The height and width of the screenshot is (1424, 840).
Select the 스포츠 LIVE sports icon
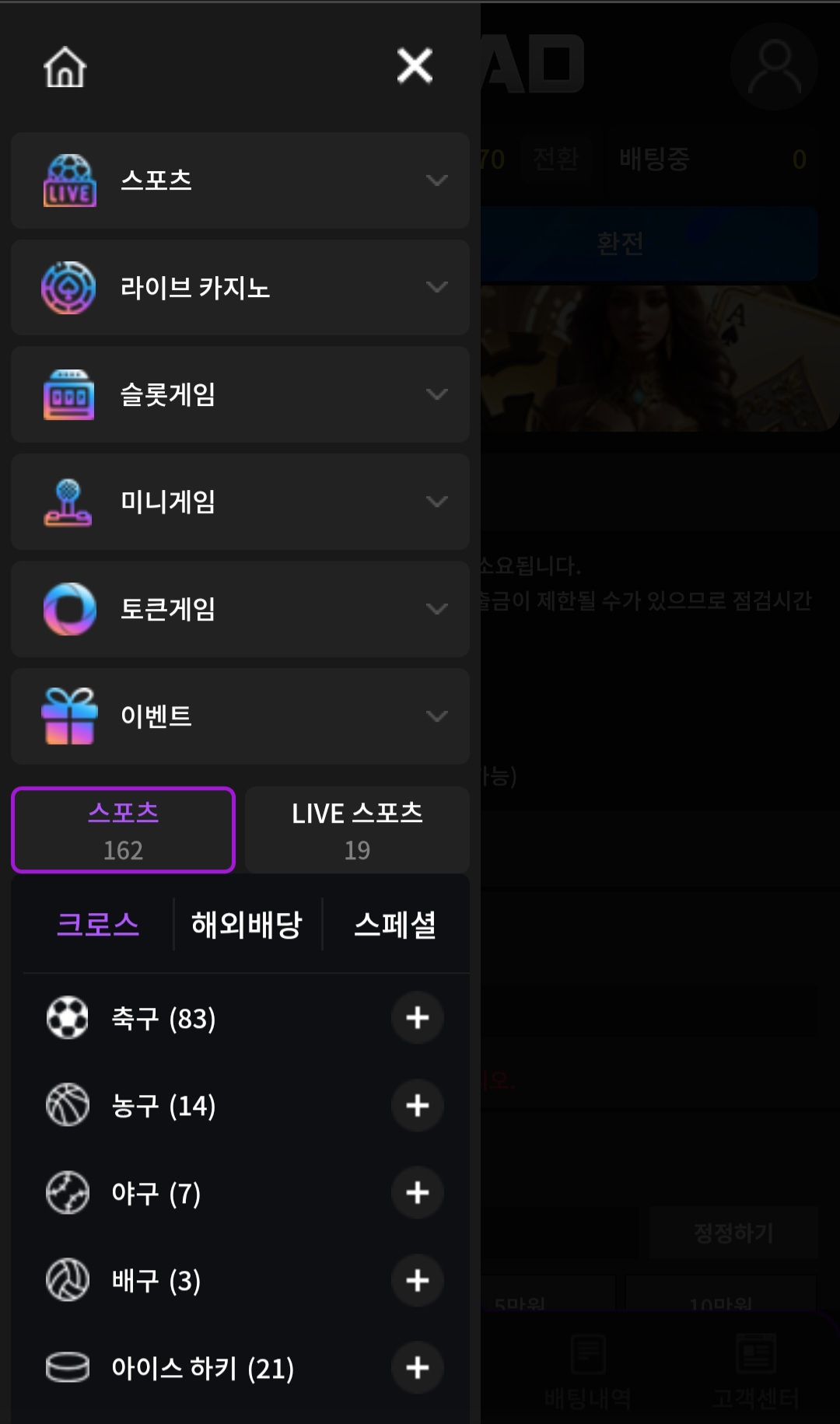69,180
